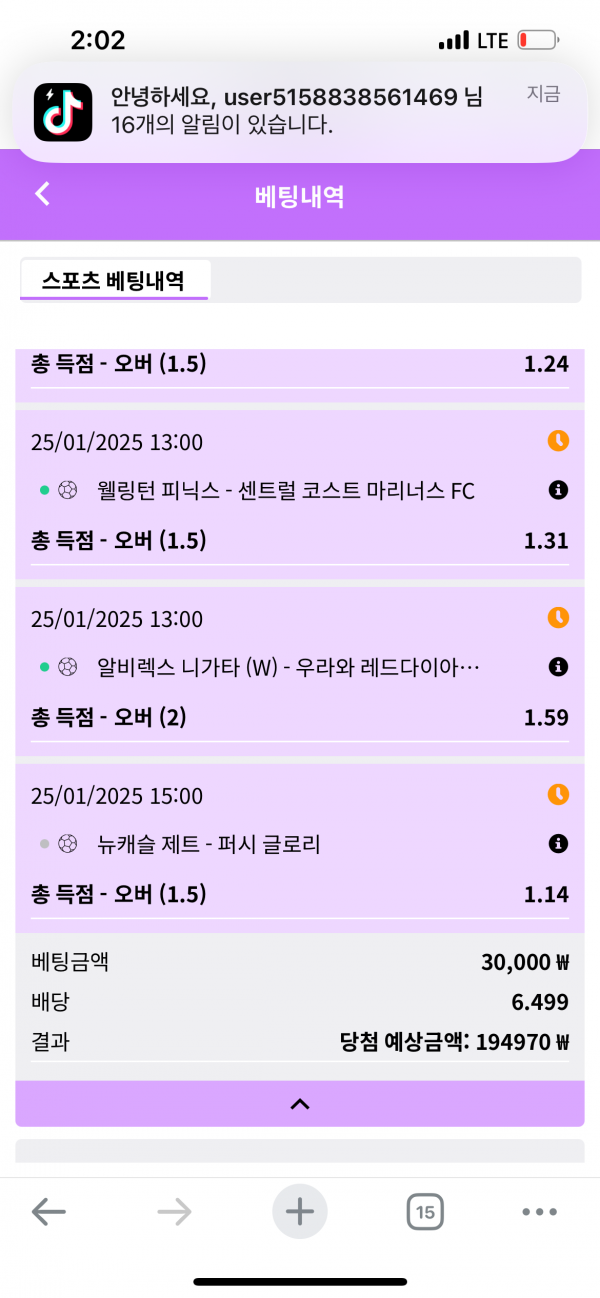Open the tab switcher showing 15
This screenshot has height=1298, width=600.
pos(425,1213)
